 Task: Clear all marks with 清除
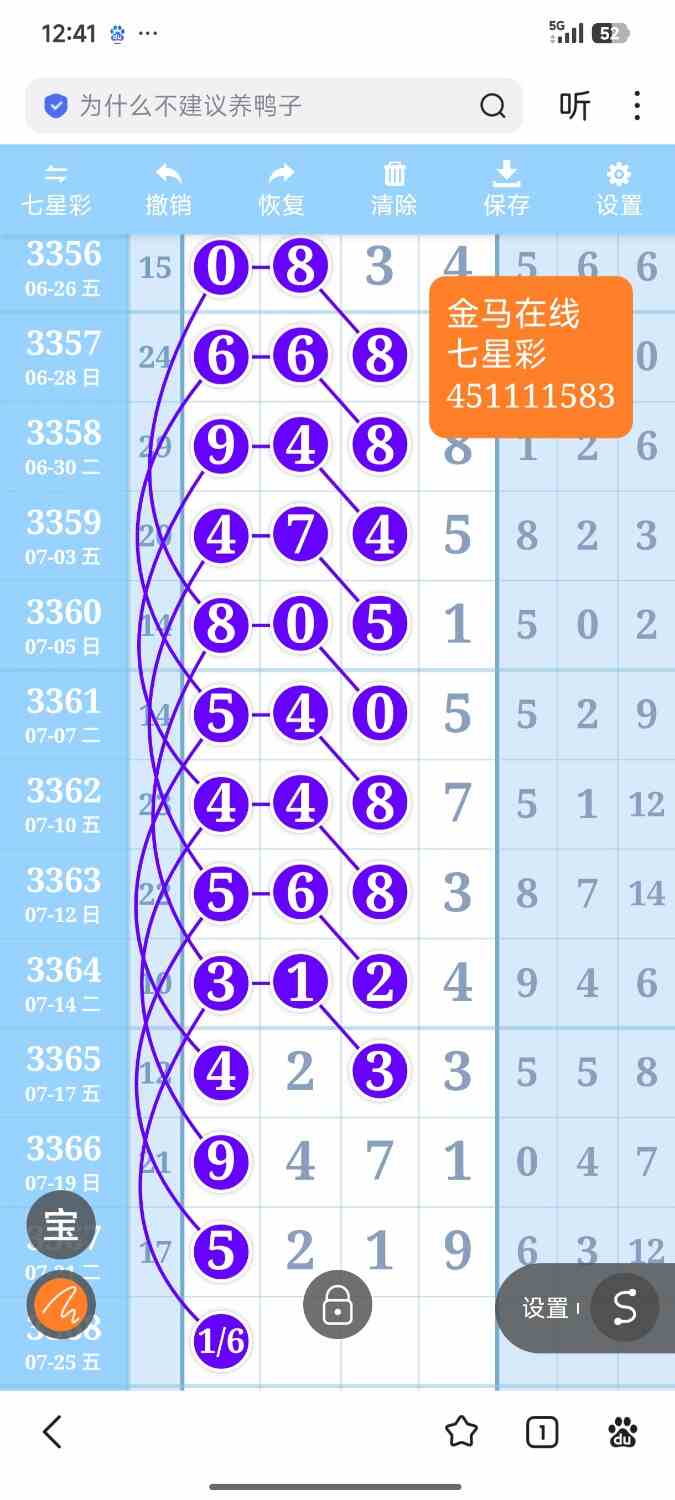click(394, 190)
